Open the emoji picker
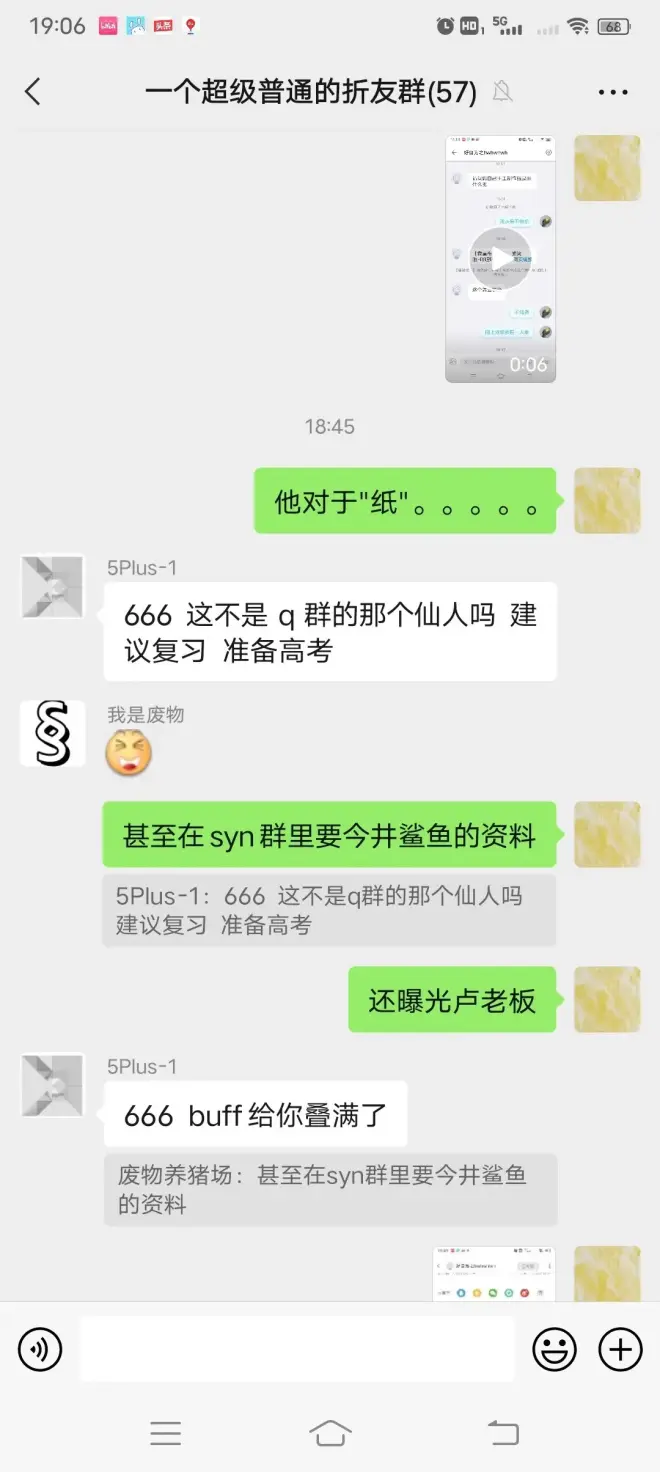Viewport: 660px width, 1472px height. [x=554, y=1350]
